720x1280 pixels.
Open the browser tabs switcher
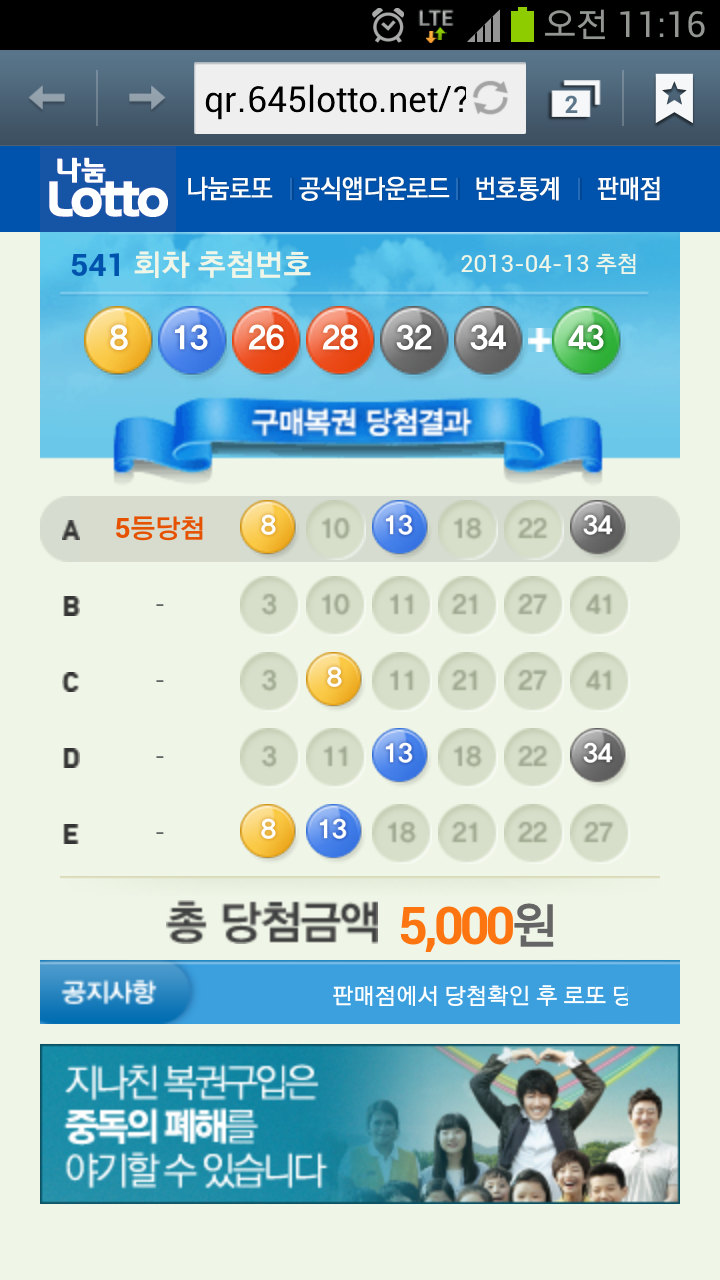tap(575, 99)
